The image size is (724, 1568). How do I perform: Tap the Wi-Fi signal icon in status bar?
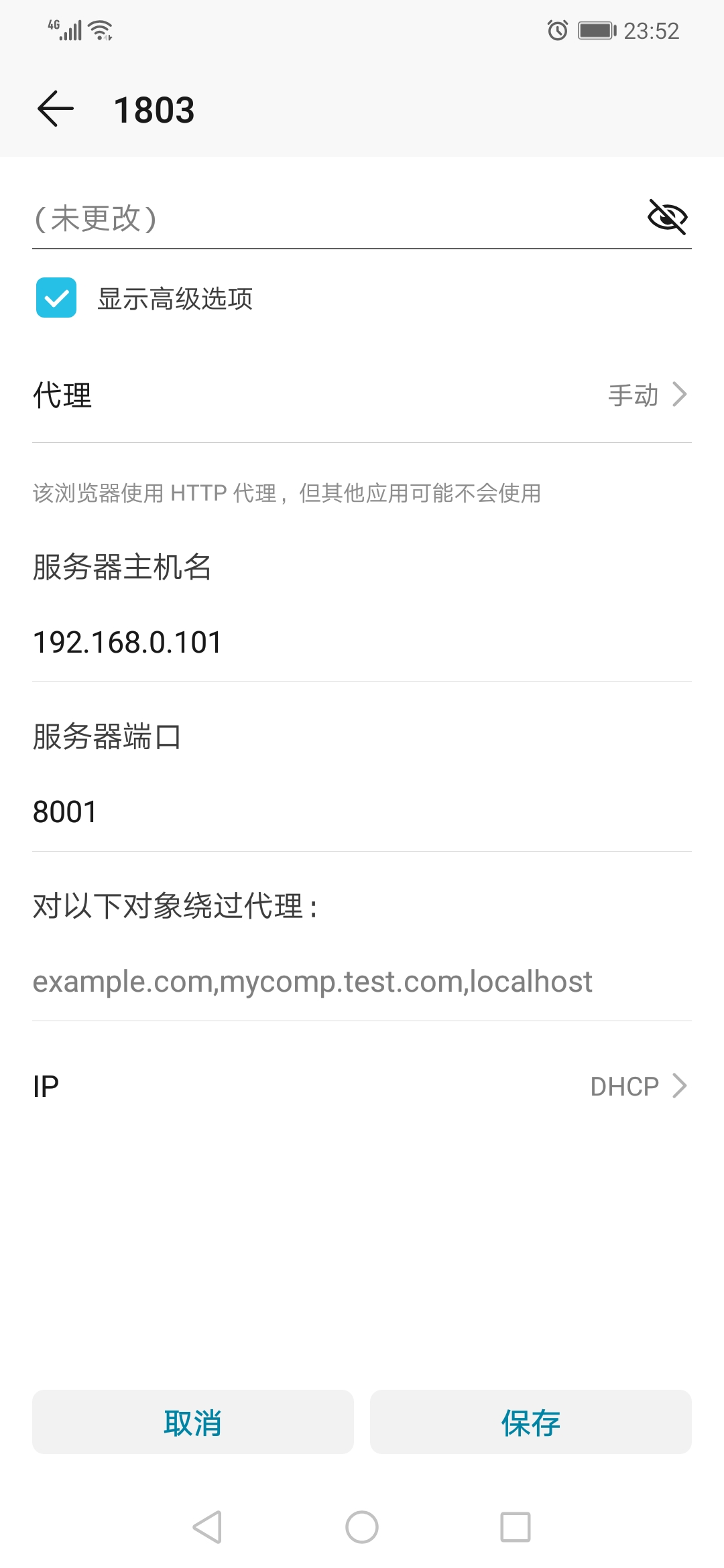pyautogui.click(x=99, y=29)
